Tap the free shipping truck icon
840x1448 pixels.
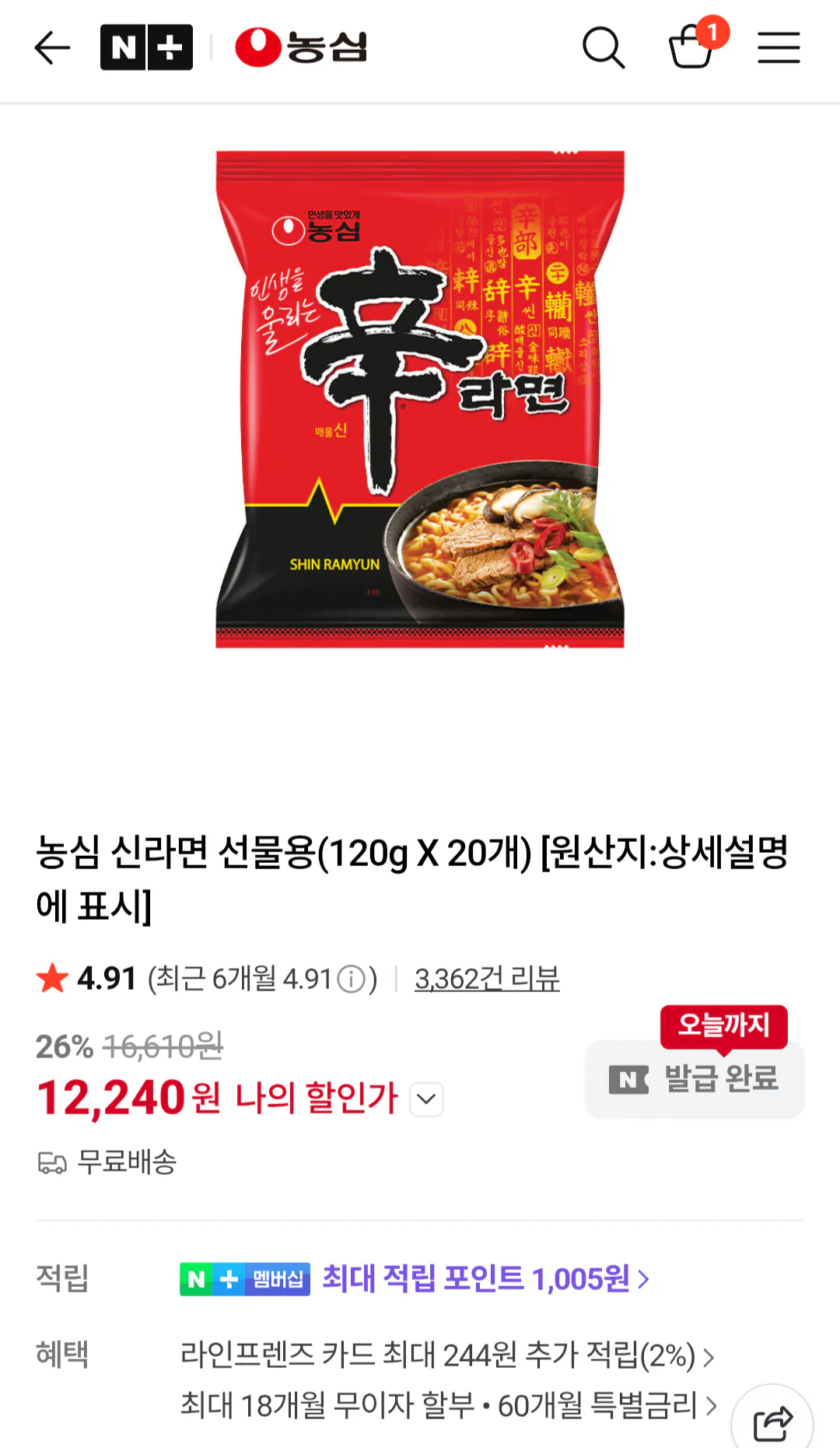click(x=51, y=1163)
